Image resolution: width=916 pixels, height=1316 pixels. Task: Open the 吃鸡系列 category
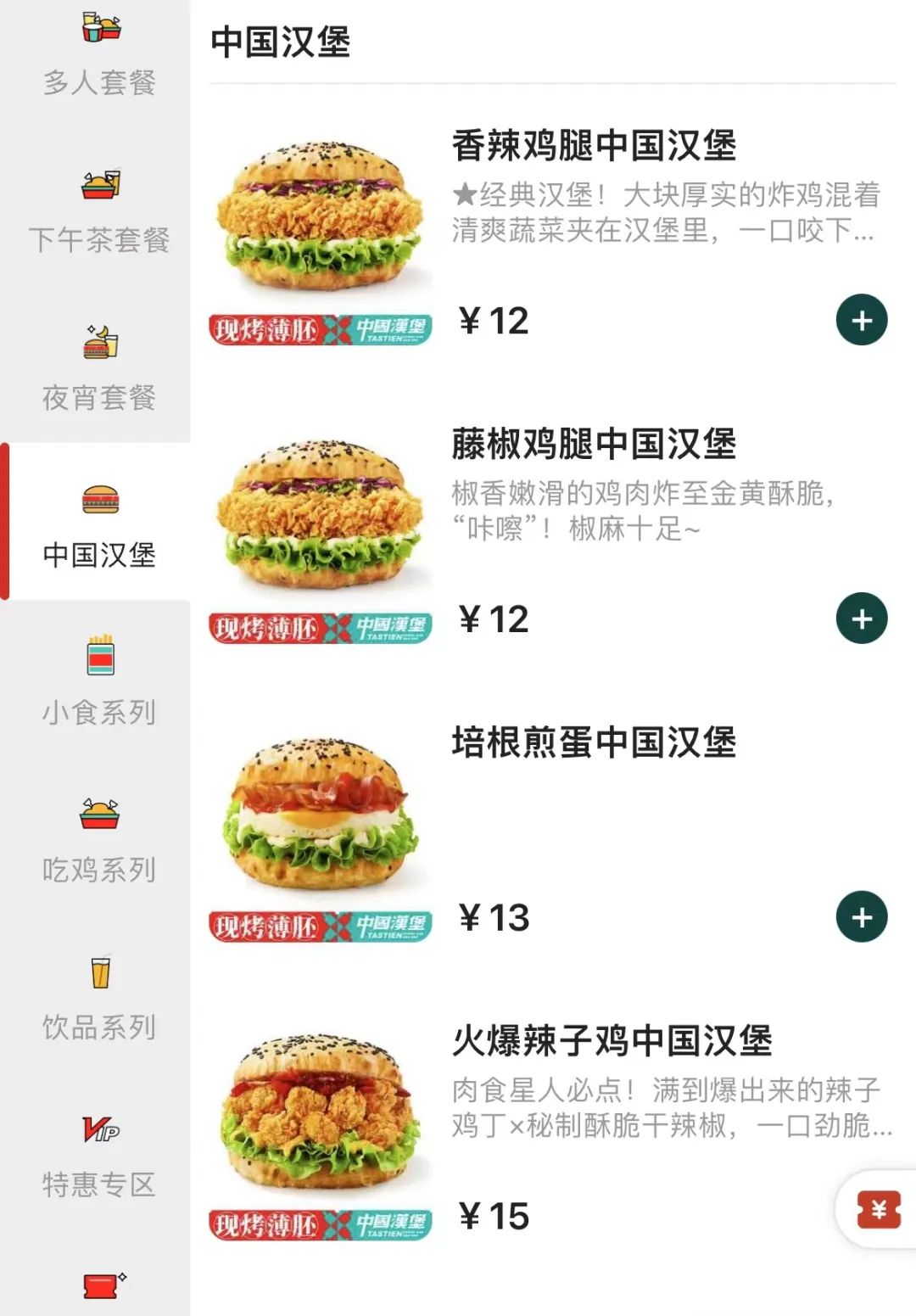click(99, 841)
